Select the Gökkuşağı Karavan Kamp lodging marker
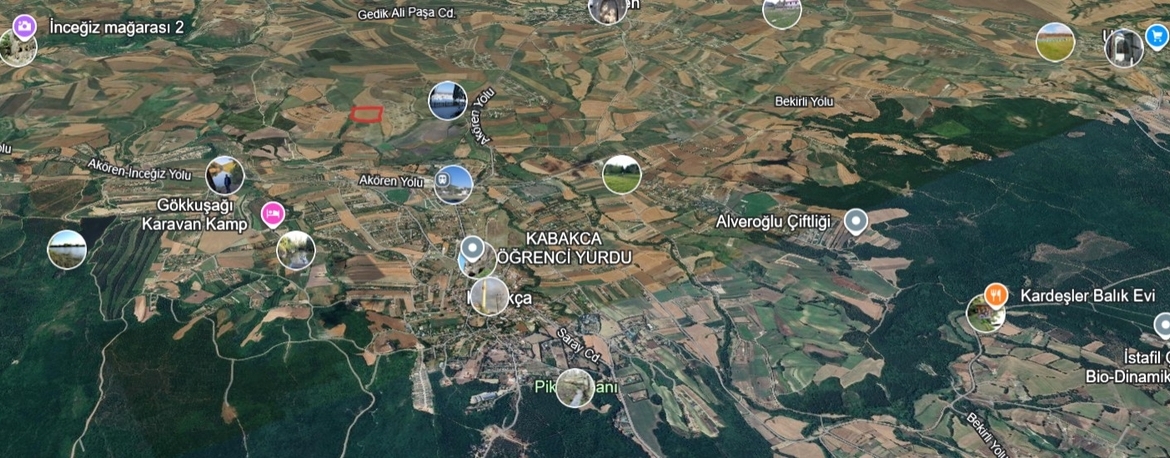The width and height of the screenshot is (1170, 458). point(272,214)
